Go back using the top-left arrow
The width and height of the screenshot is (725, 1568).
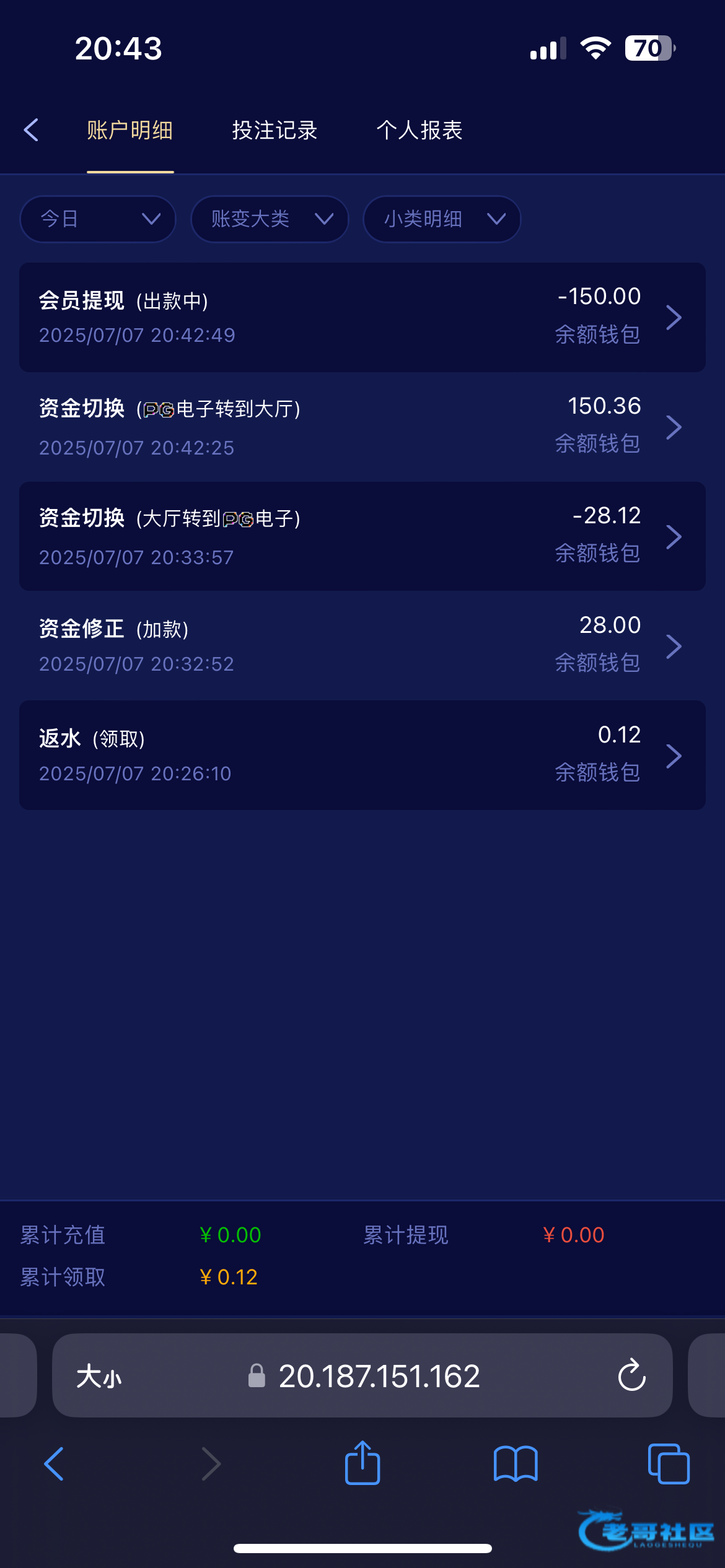click(31, 130)
